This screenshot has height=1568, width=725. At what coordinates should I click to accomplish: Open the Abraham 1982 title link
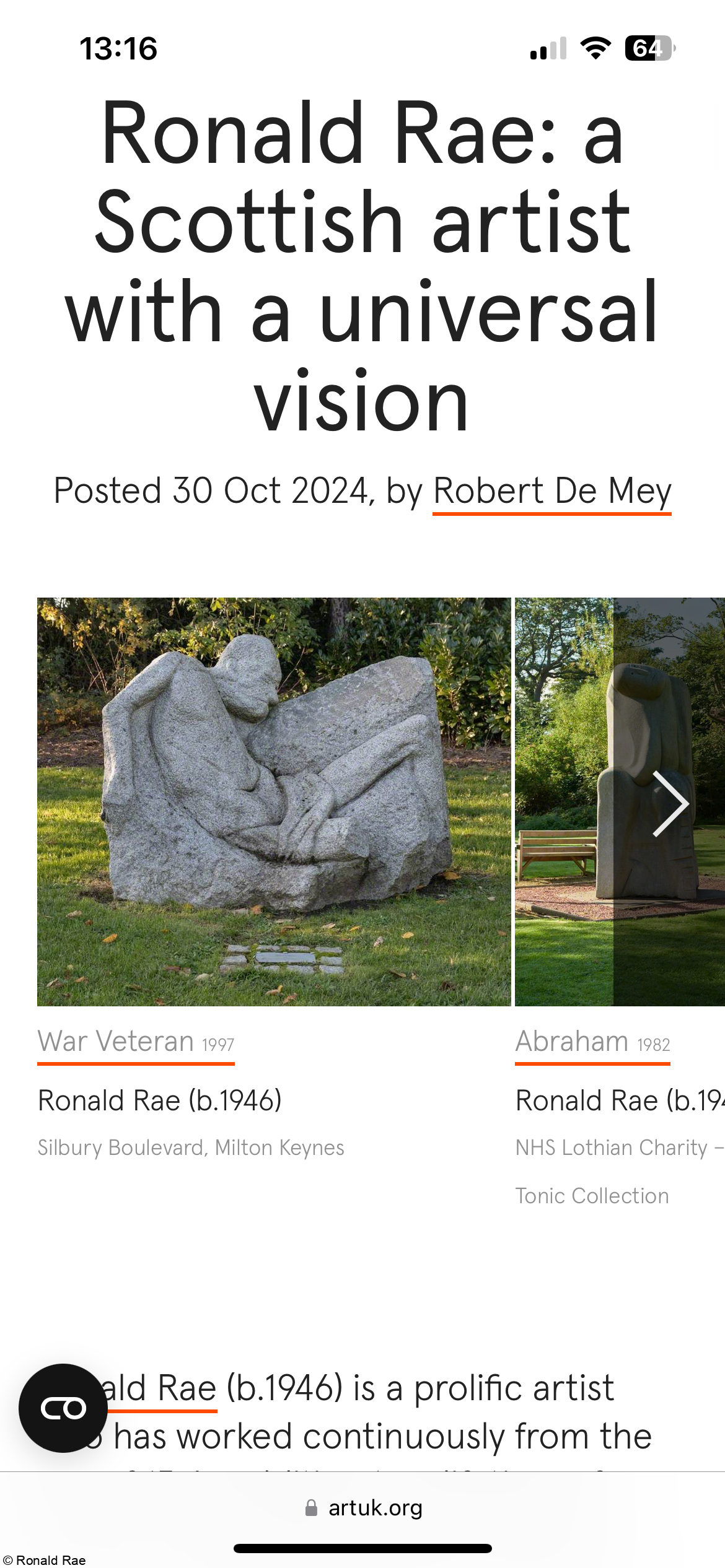click(x=592, y=1042)
